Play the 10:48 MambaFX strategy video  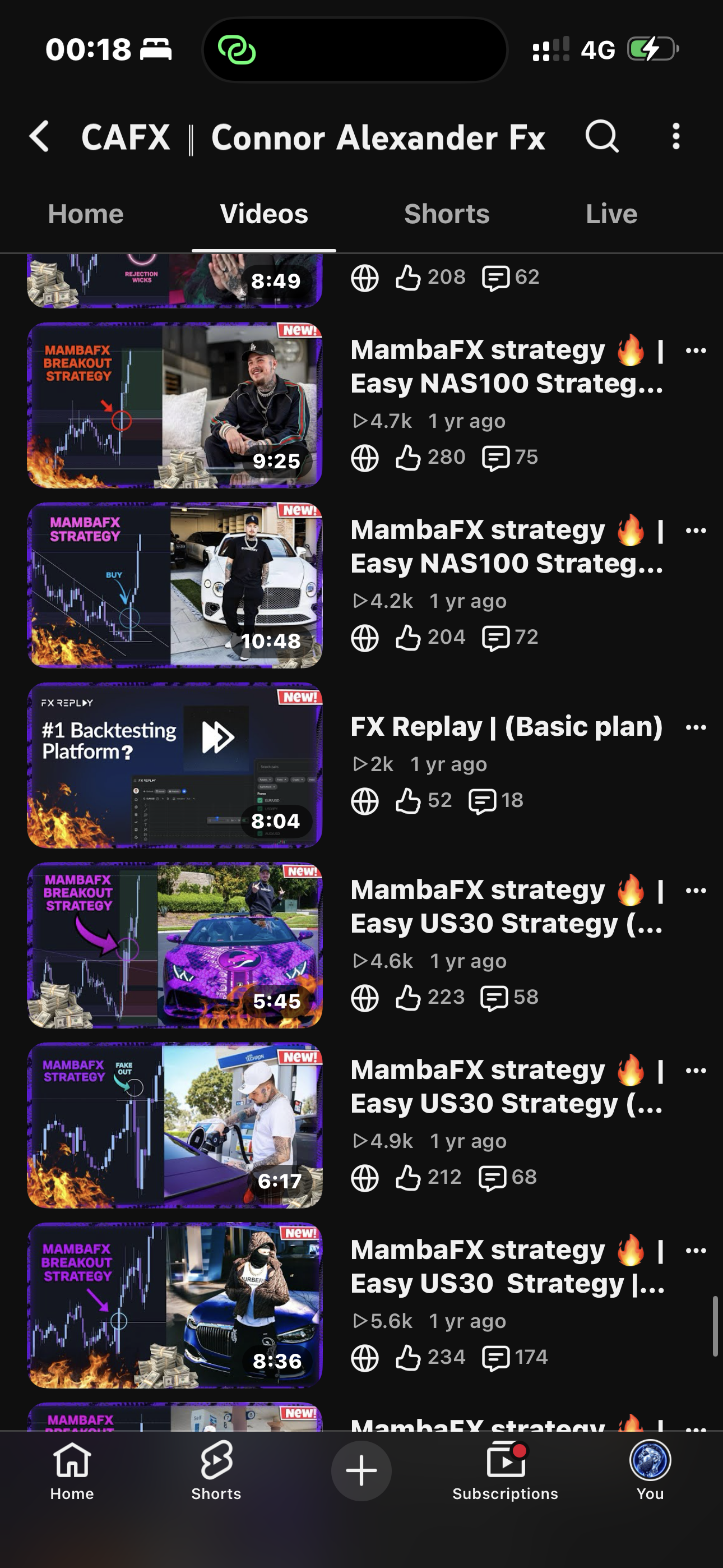[175, 585]
